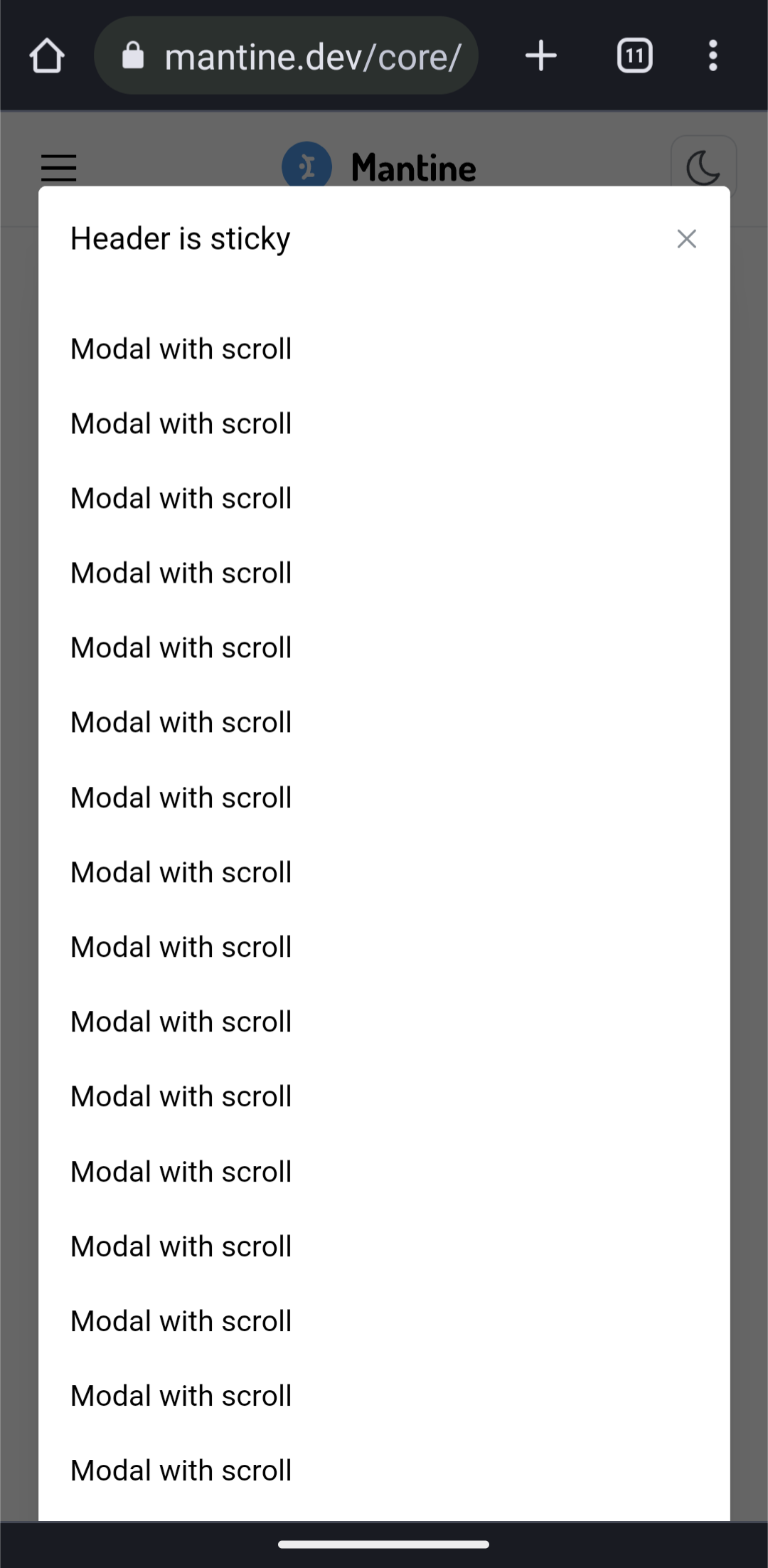
Task: Open the Mantine burger navigation menu
Action: 58,168
